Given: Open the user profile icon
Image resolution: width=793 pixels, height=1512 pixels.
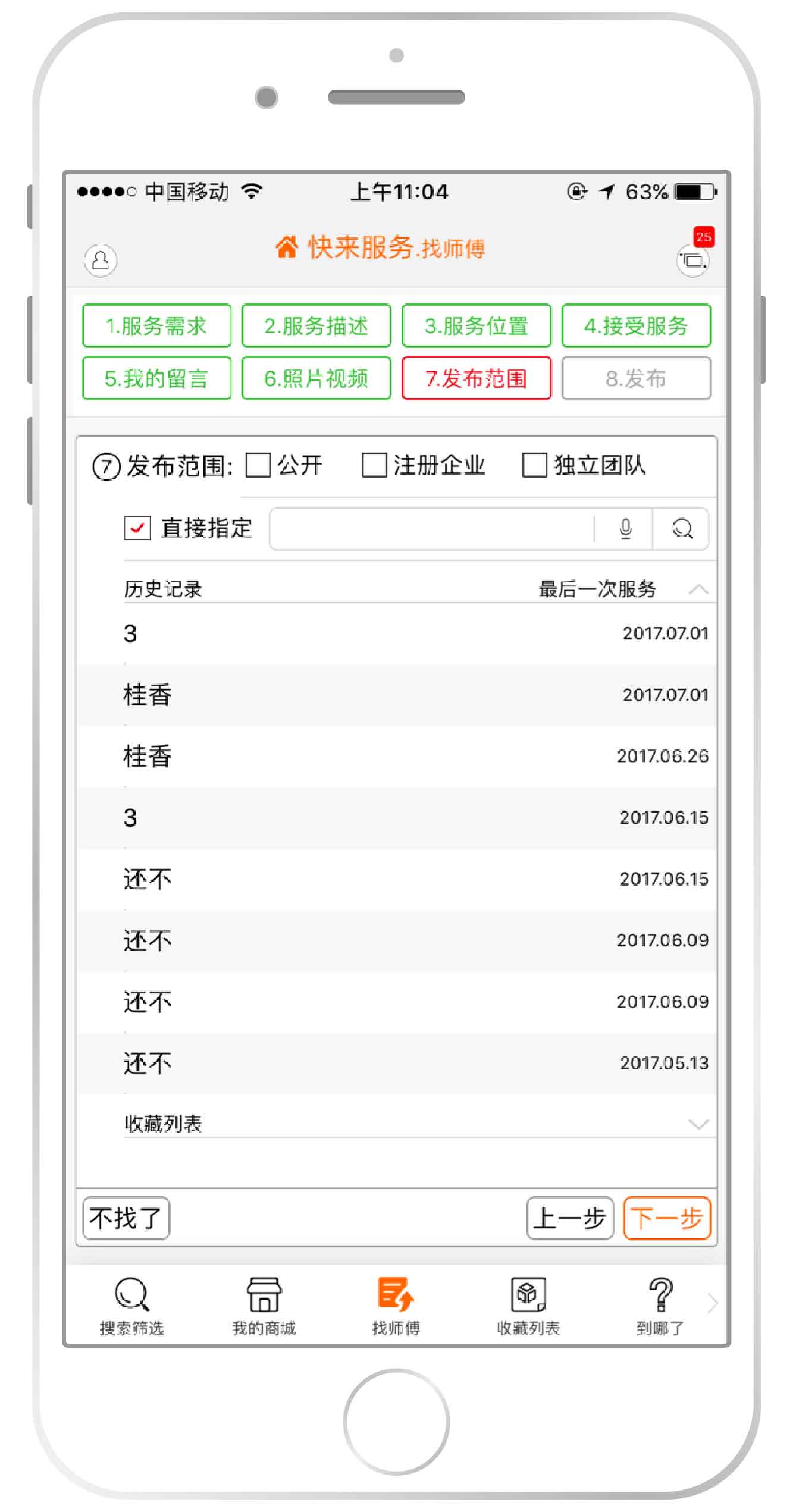Looking at the screenshot, I should (x=100, y=260).
